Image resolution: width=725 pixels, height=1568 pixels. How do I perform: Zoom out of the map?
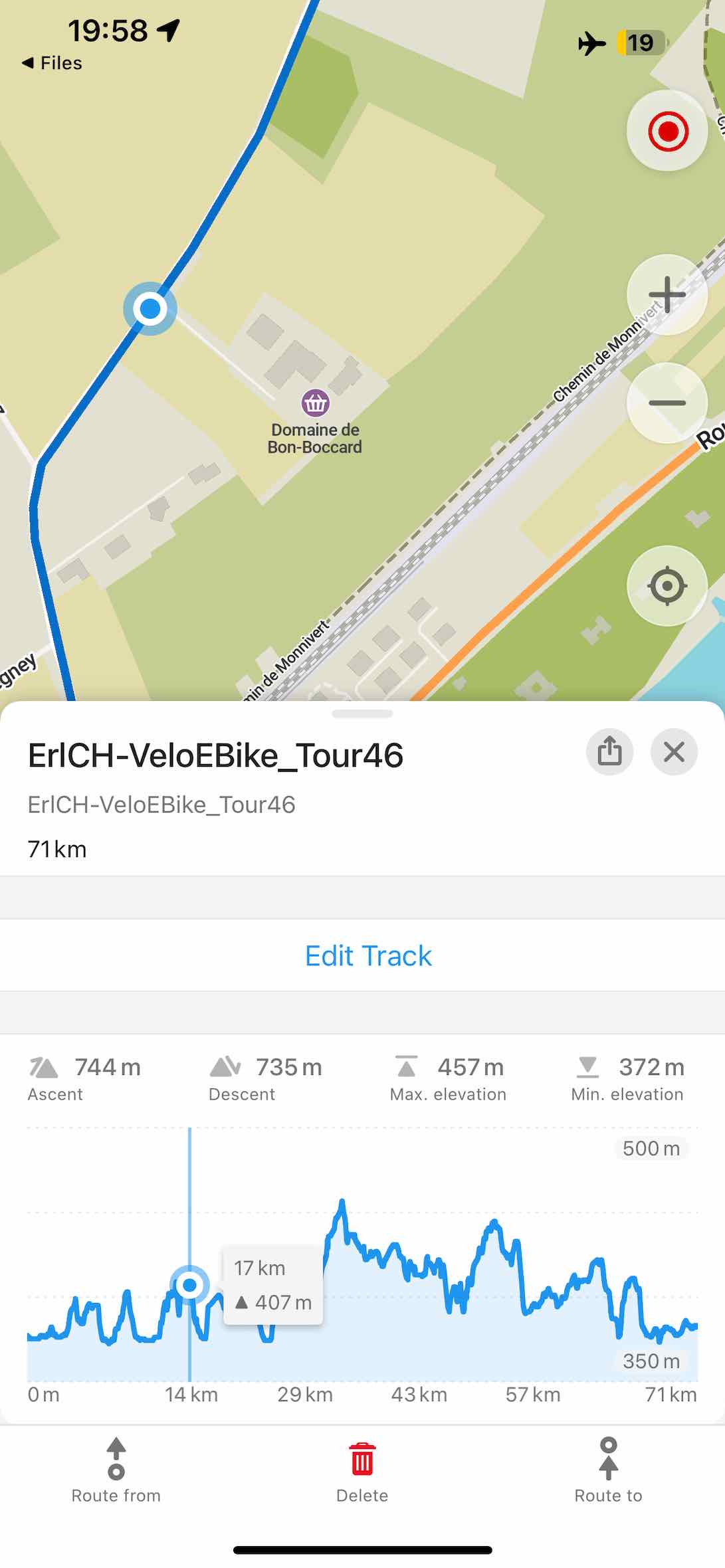pos(667,403)
